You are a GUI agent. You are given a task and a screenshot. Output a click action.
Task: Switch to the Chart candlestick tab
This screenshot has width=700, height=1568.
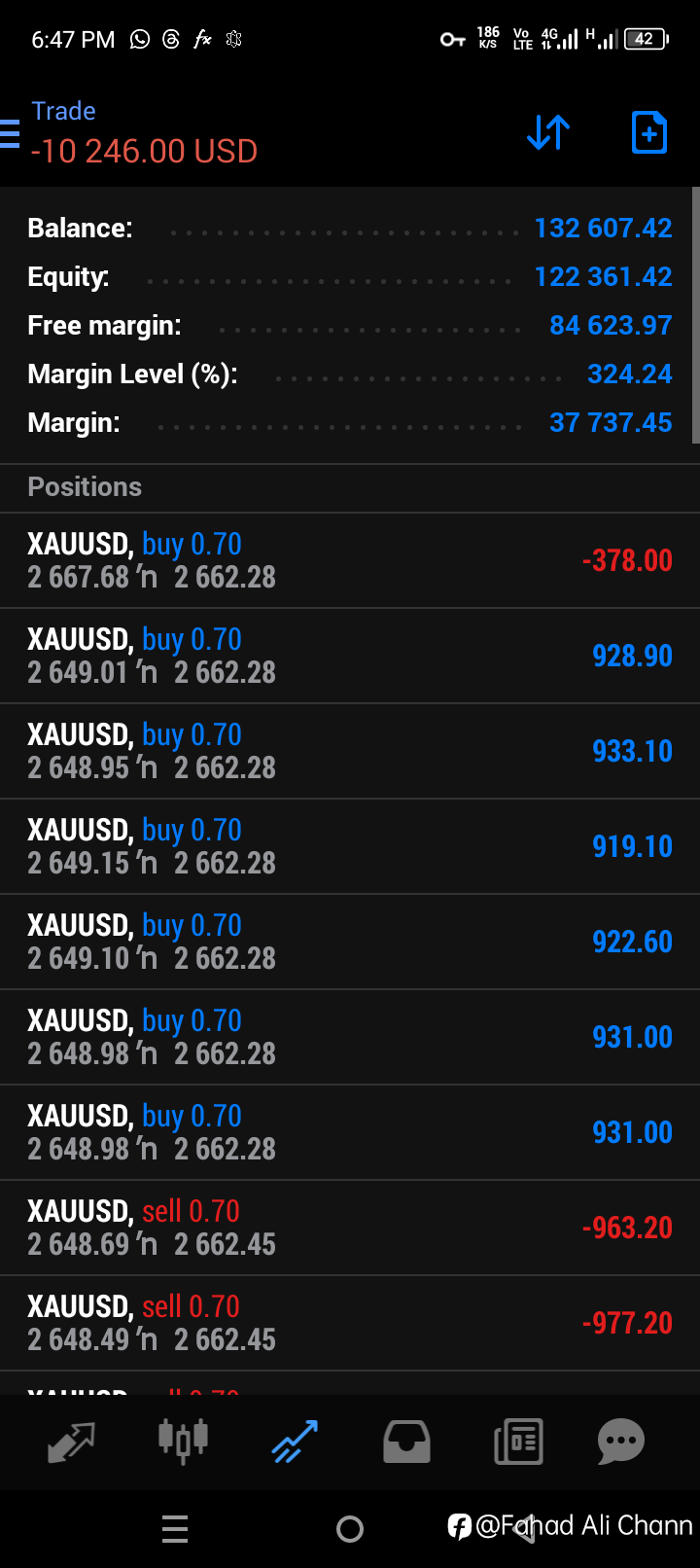pos(183,1441)
